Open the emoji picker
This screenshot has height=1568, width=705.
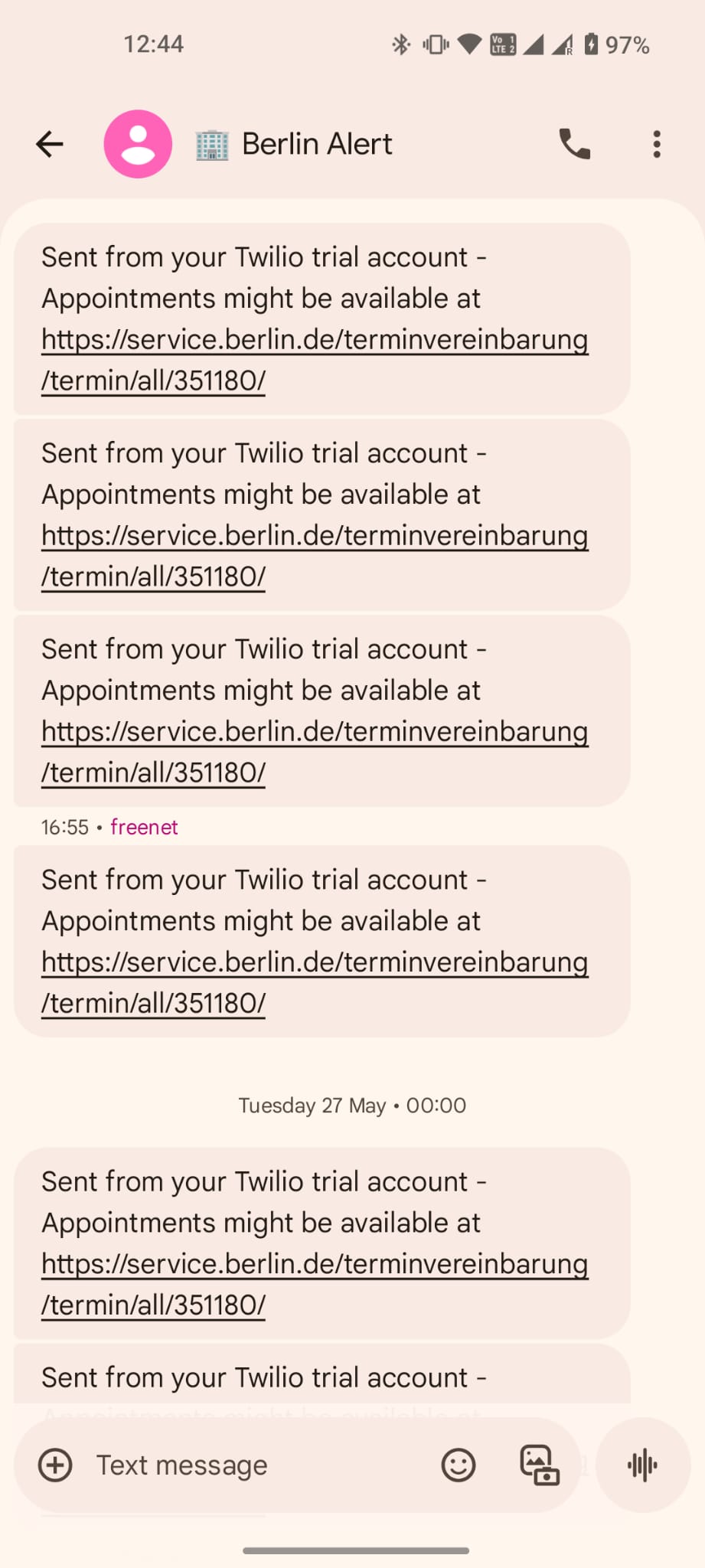click(x=459, y=1465)
